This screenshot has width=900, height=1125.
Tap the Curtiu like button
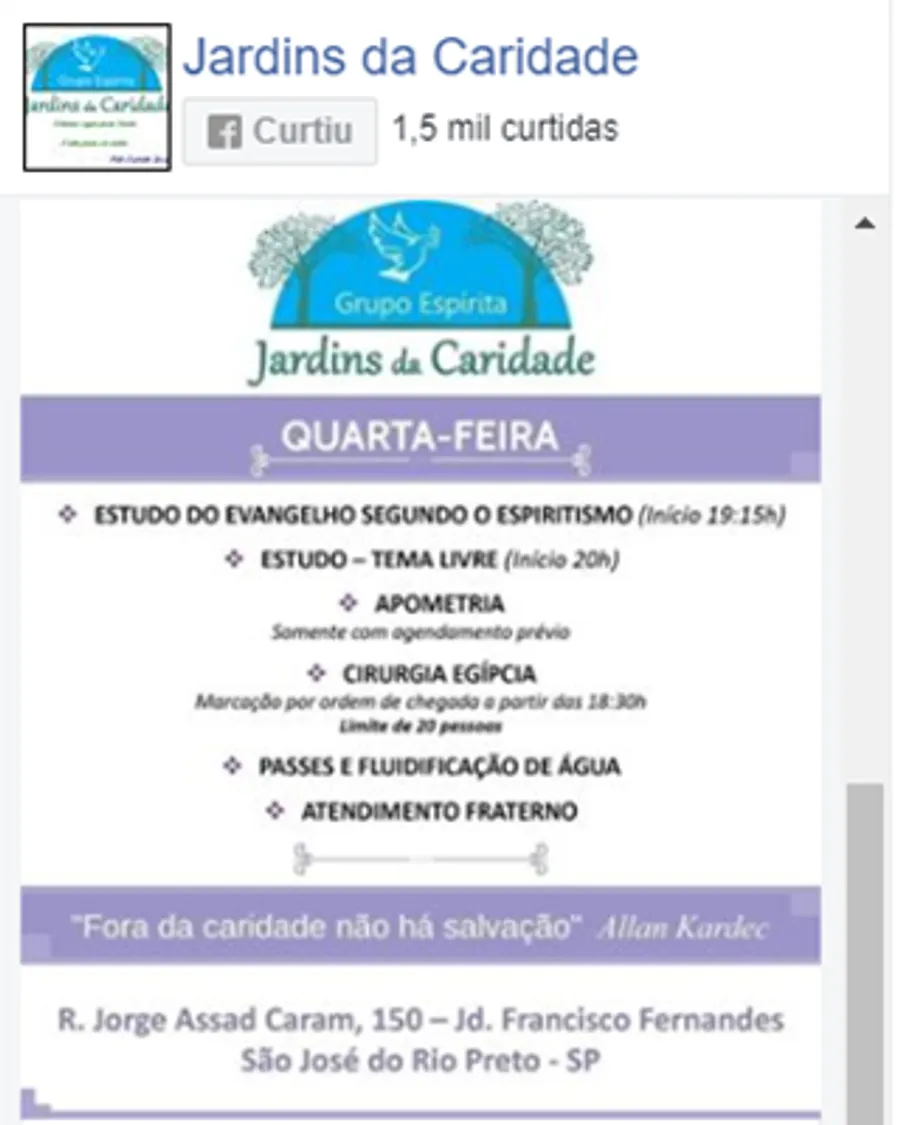tap(280, 131)
